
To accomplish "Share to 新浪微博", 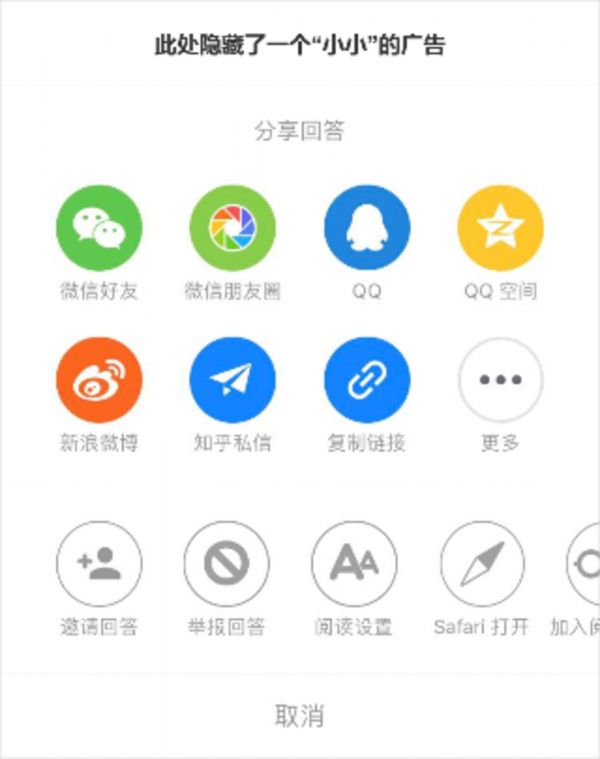I will point(99,380).
